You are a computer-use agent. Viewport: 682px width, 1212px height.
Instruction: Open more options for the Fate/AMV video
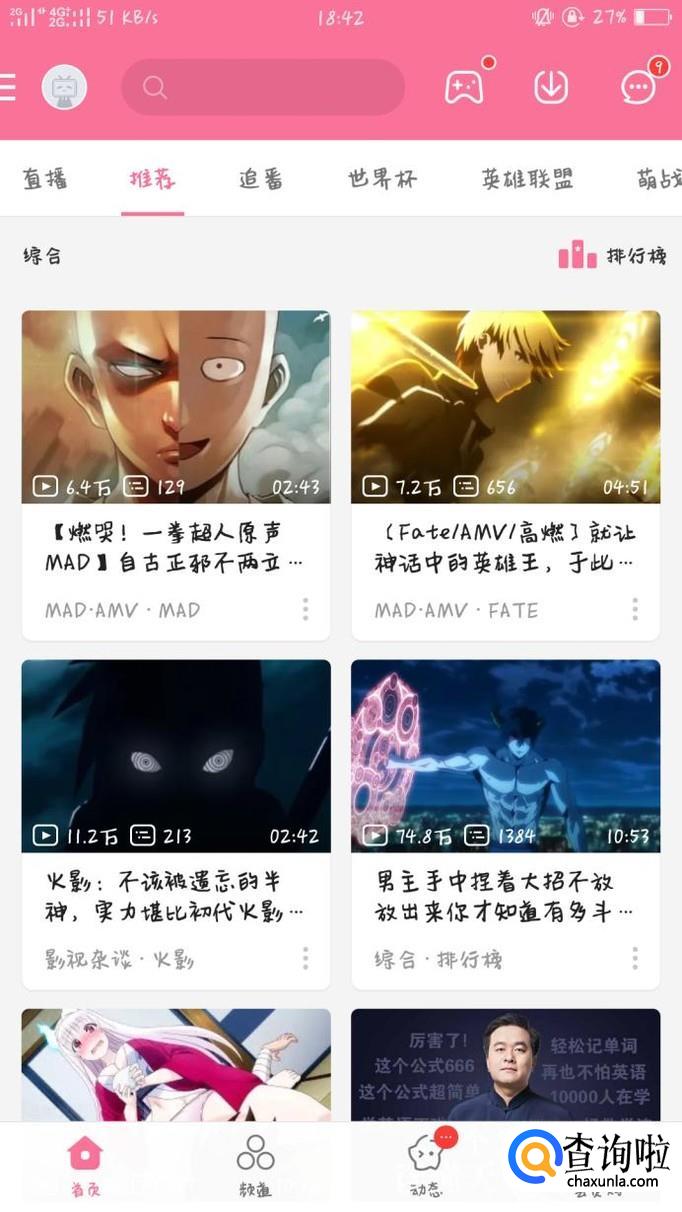pos(634,609)
